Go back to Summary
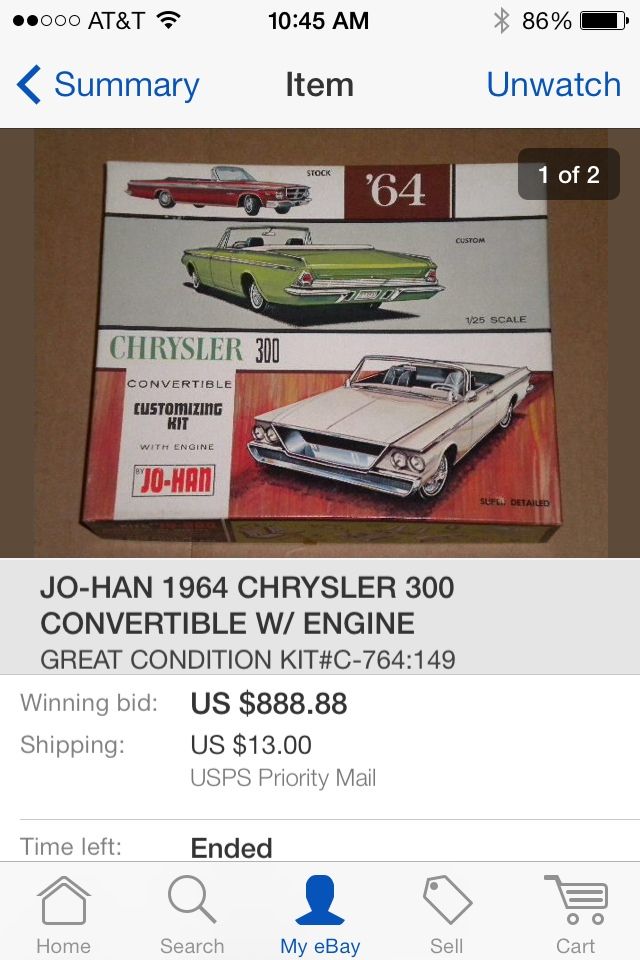Viewport: 640px width, 960px height. tap(108, 85)
